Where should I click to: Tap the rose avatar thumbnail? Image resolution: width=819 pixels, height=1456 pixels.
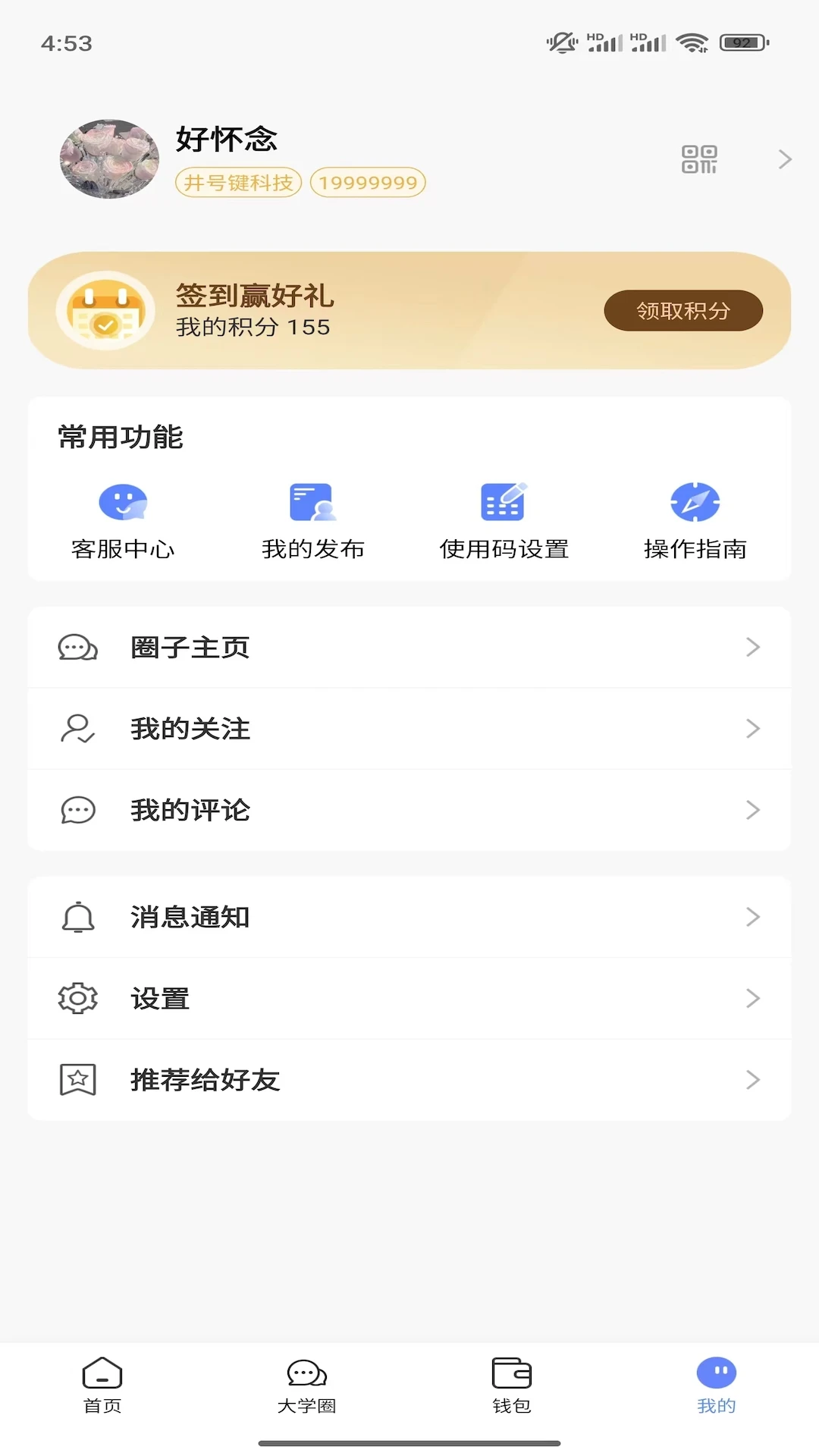tap(108, 159)
